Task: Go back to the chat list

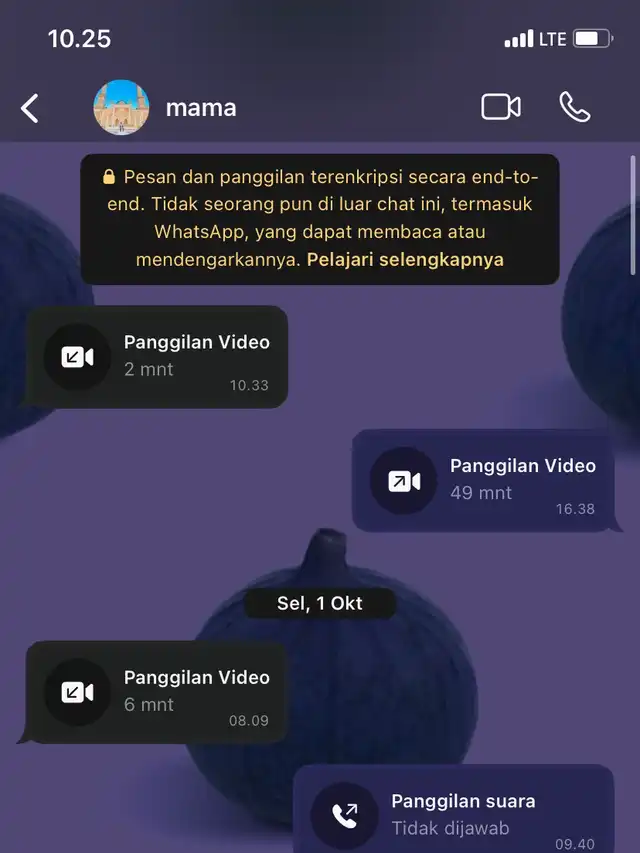Action: tap(30, 108)
